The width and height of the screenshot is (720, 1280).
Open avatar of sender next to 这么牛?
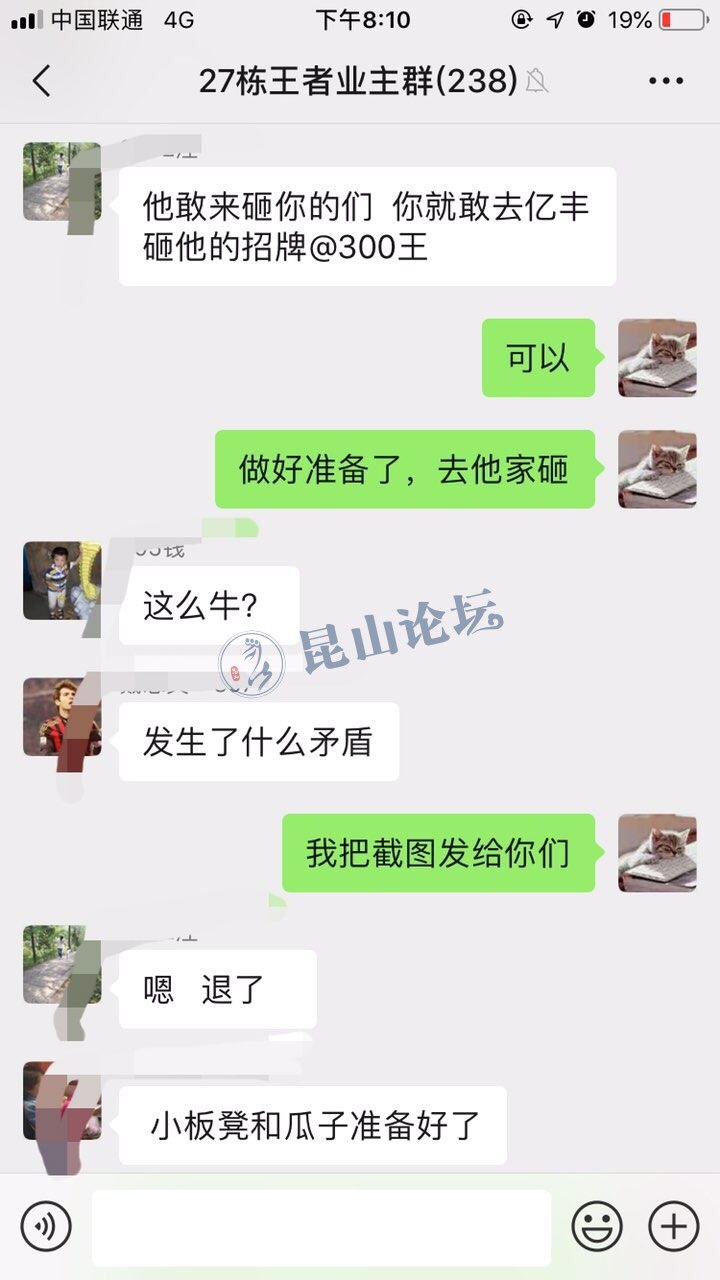click(61, 581)
